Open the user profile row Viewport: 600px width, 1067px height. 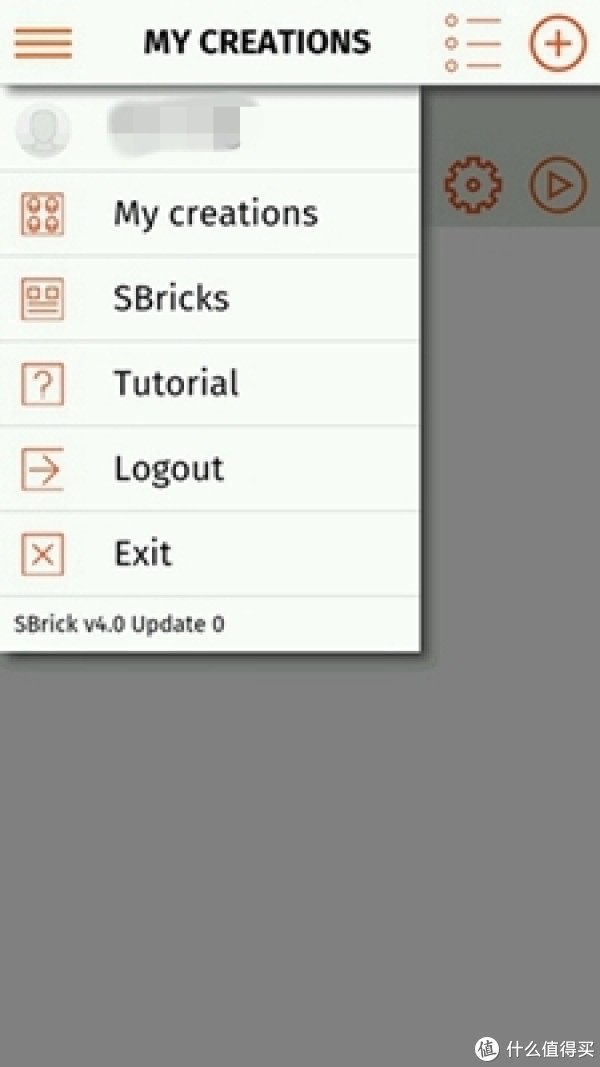tap(210, 129)
